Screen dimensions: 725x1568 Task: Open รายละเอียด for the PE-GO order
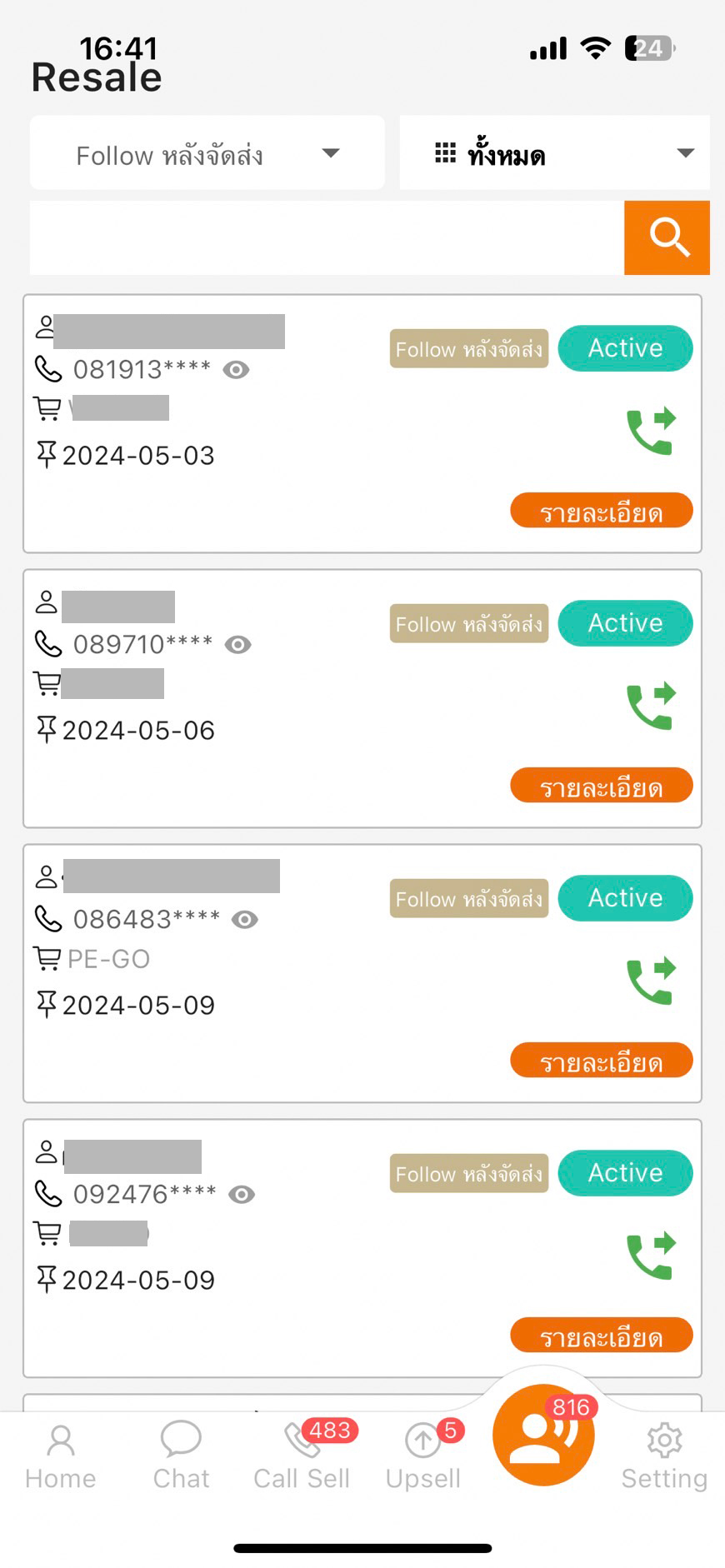click(602, 1061)
